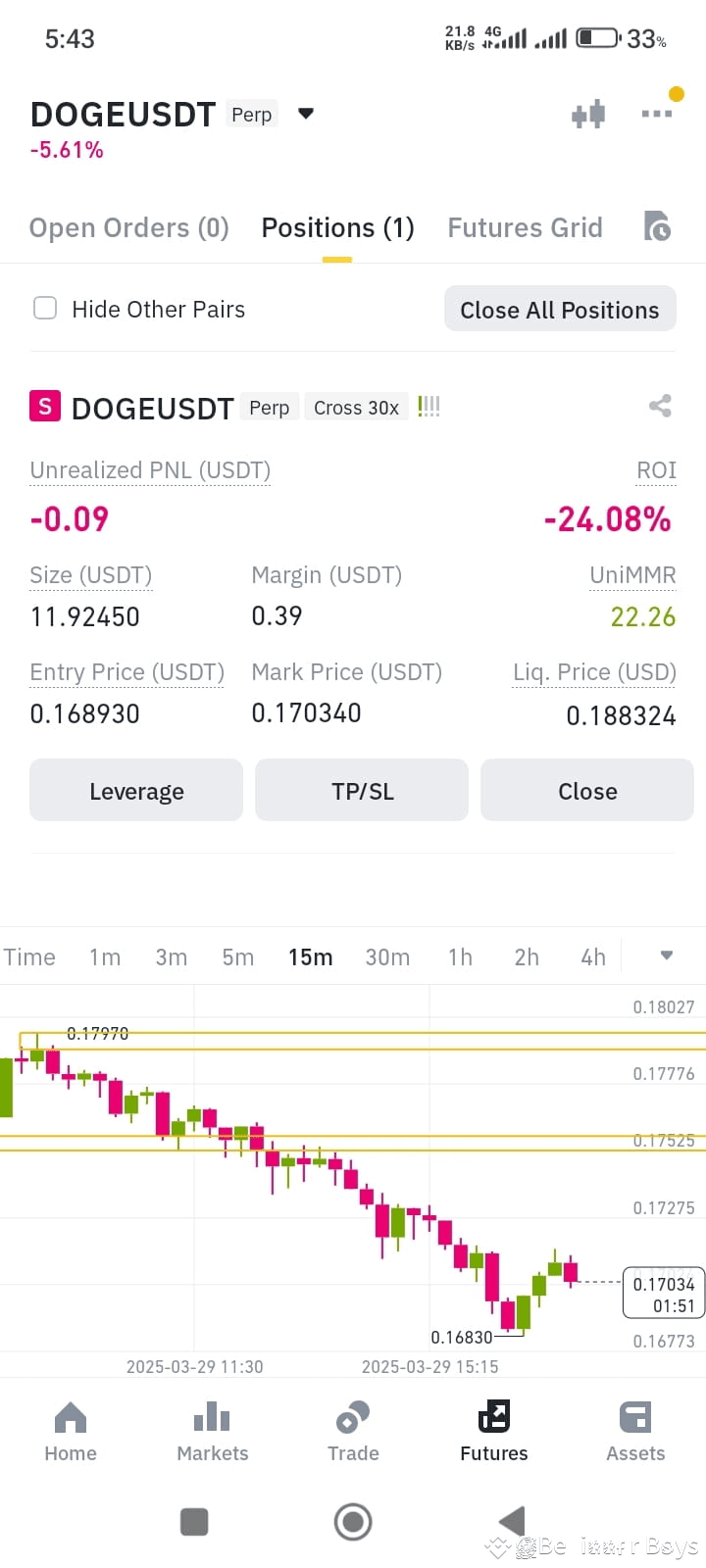Enable the Hide Other Pairs checkbox

point(45,308)
